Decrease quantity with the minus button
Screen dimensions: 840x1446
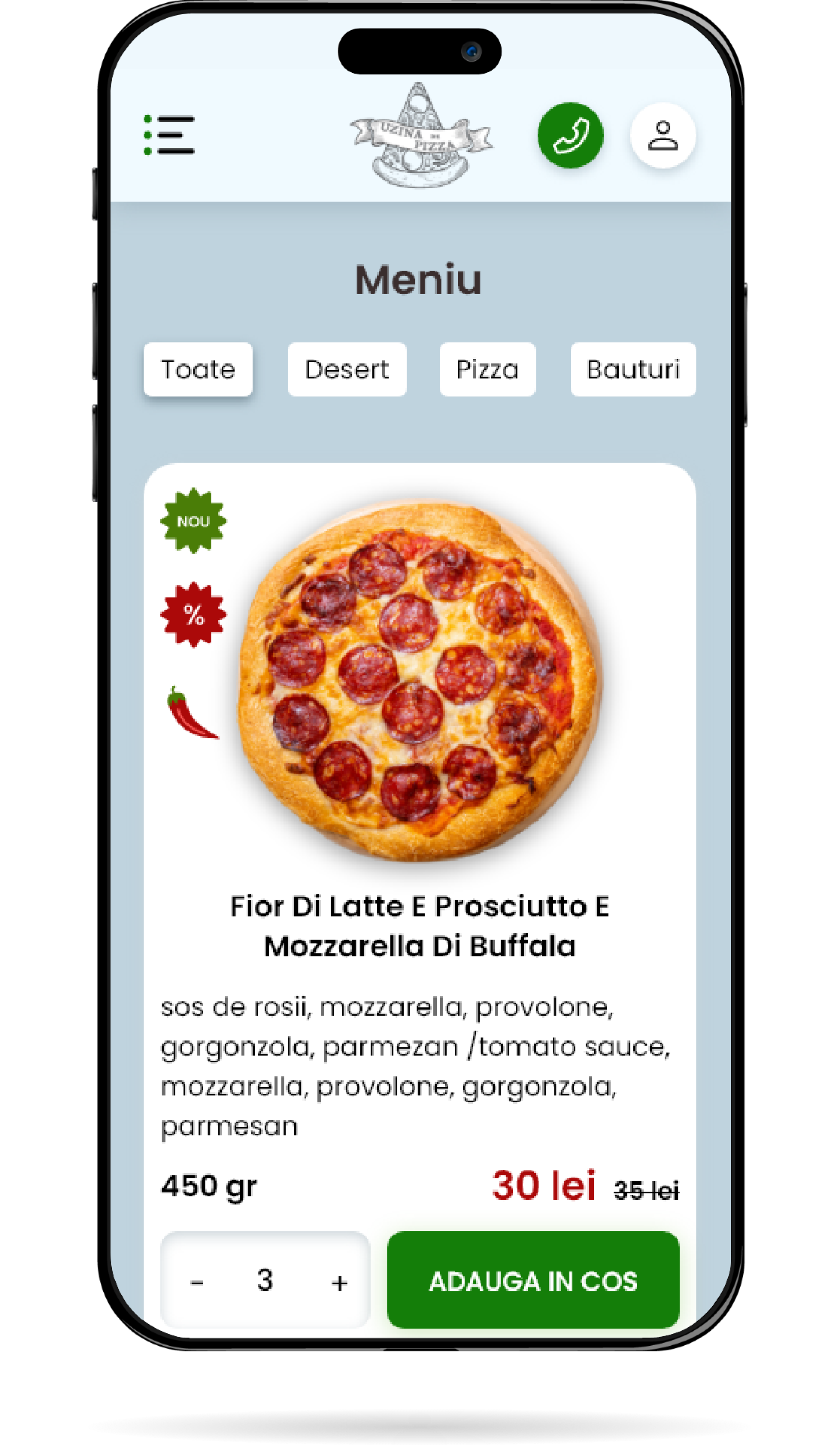point(197,1282)
